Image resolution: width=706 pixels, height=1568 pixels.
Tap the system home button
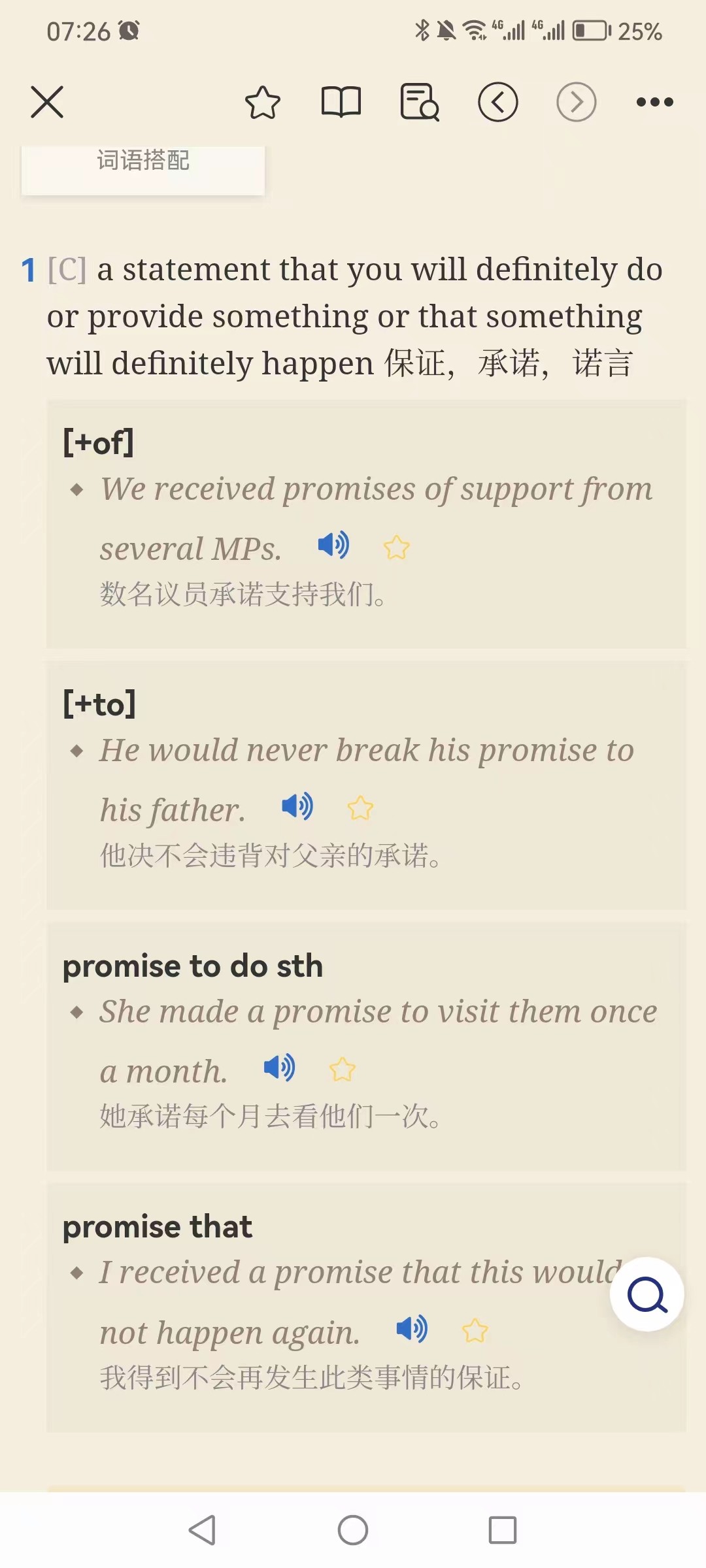click(353, 1529)
